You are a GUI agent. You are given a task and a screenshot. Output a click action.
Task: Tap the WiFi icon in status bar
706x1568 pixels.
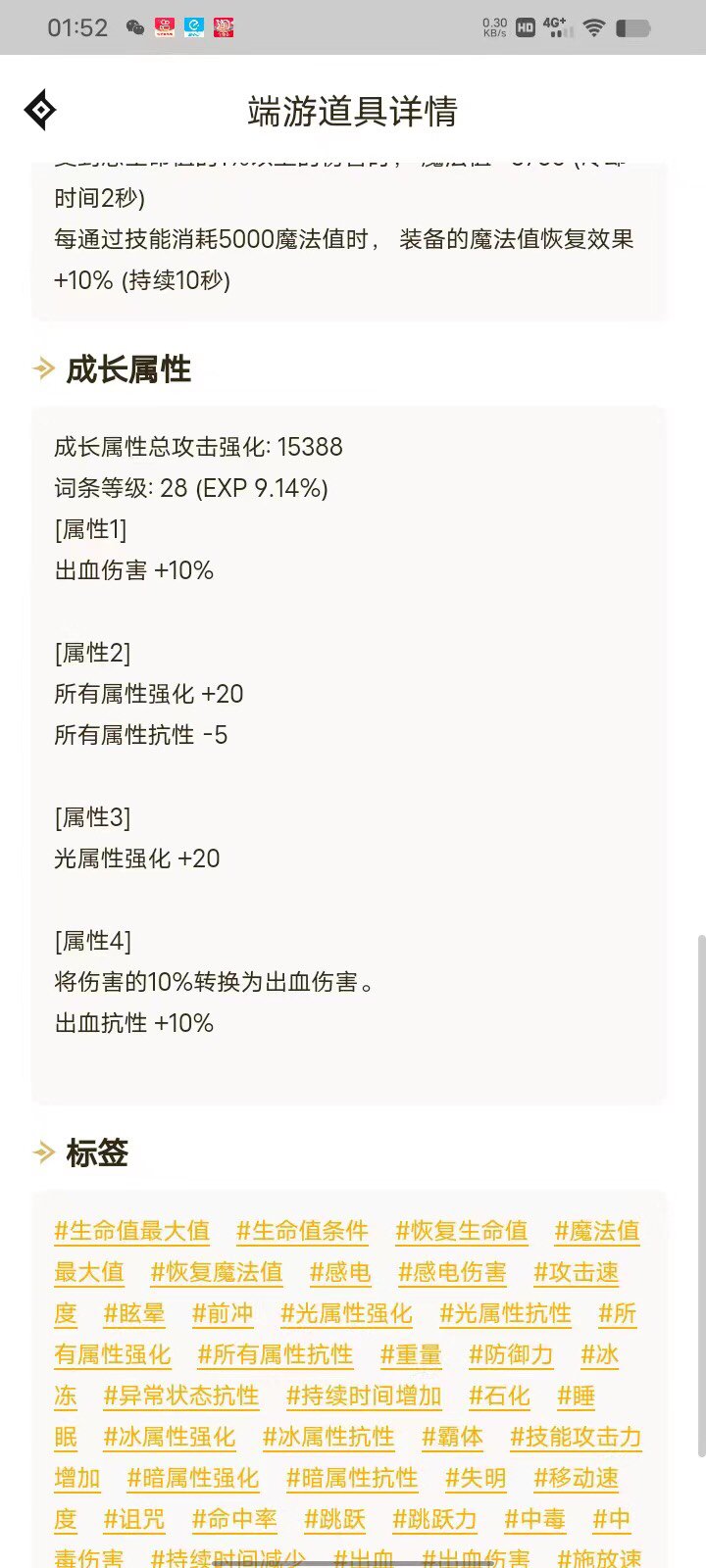click(595, 27)
